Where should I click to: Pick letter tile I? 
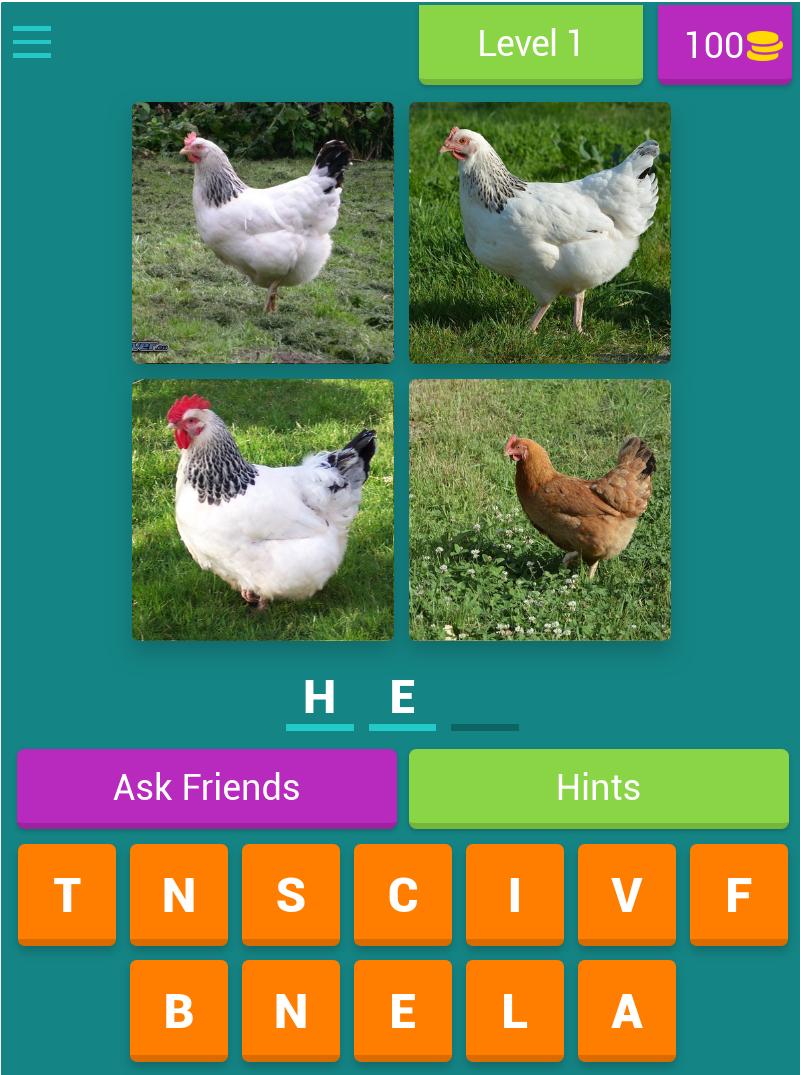click(x=515, y=894)
